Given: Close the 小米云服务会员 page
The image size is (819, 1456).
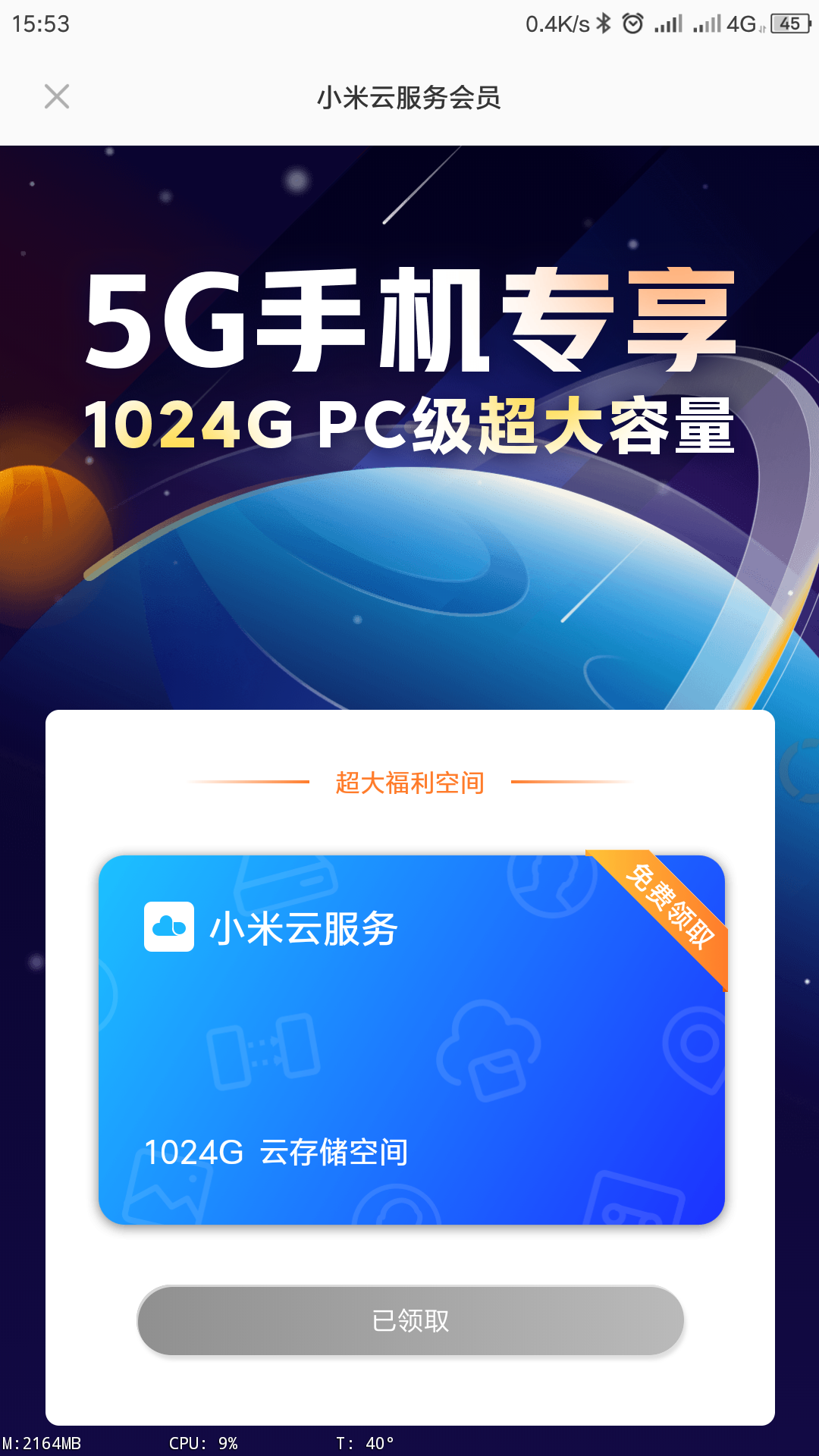Looking at the screenshot, I should pyautogui.click(x=57, y=96).
